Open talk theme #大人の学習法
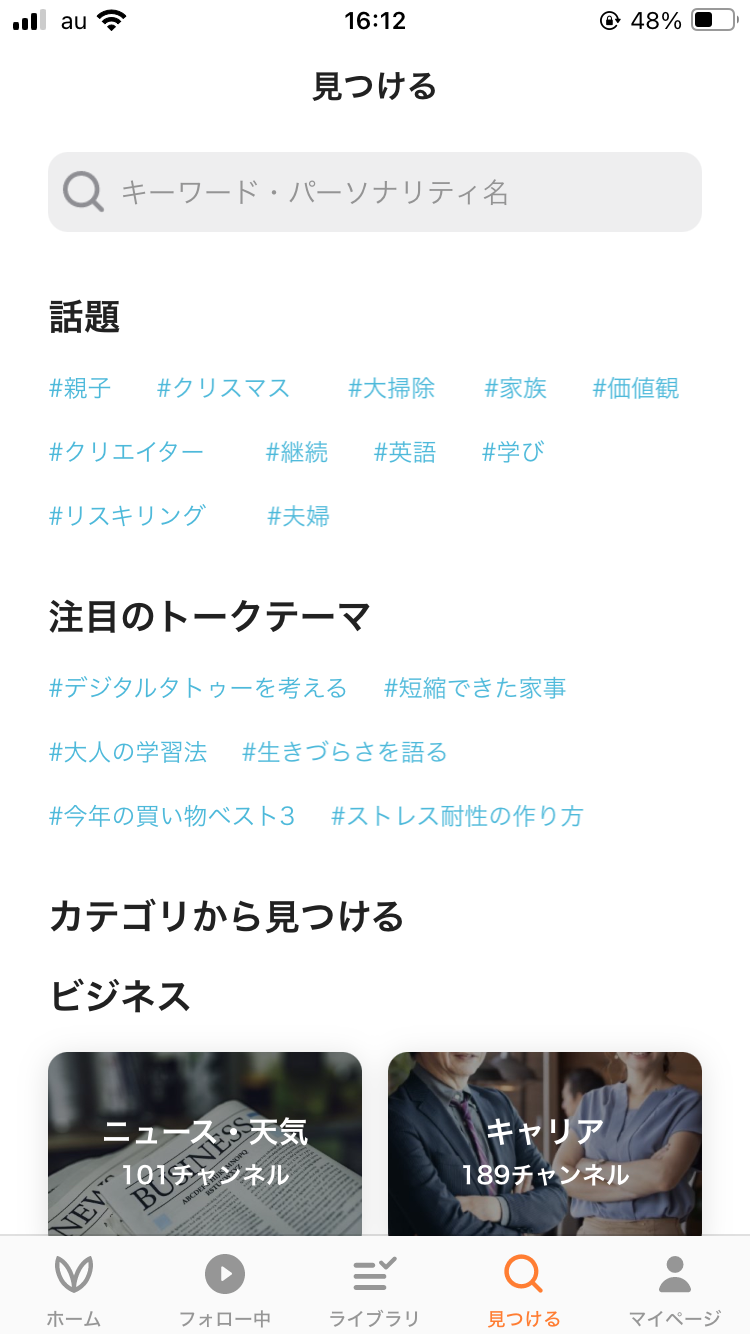 [x=128, y=752]
